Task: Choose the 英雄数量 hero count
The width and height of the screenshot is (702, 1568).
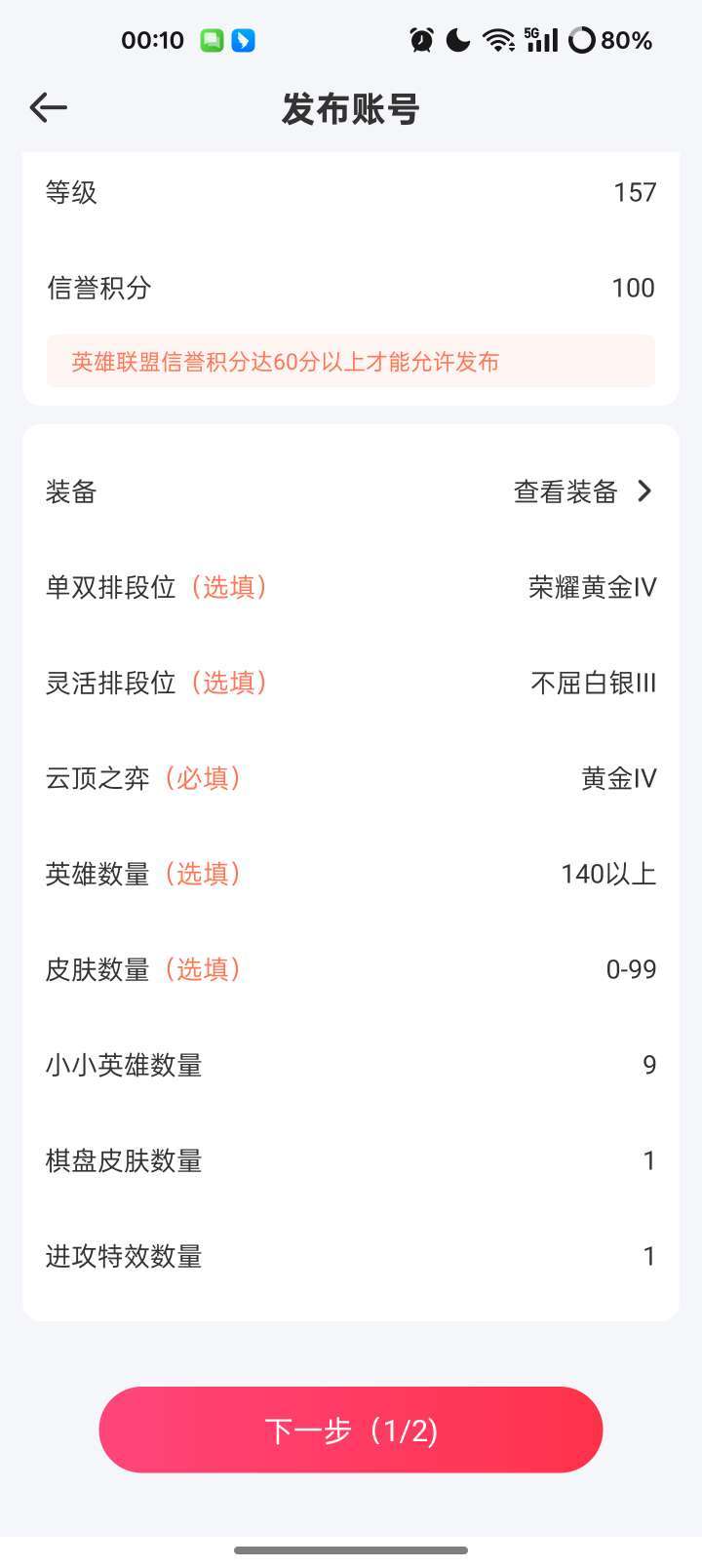Action: (x=607, y=874)
